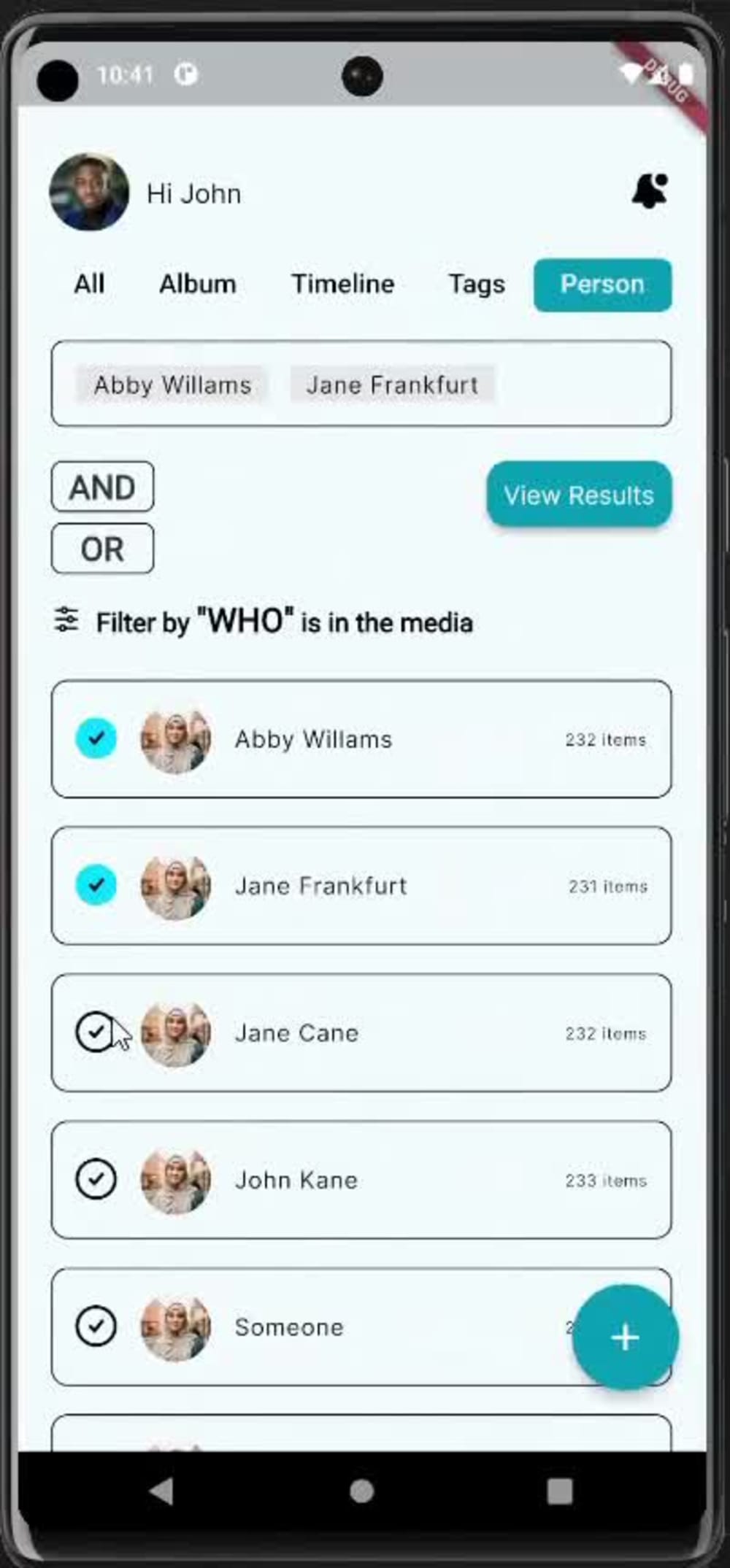
Task: Switch to the Album tab
Action: click(198, 284)
